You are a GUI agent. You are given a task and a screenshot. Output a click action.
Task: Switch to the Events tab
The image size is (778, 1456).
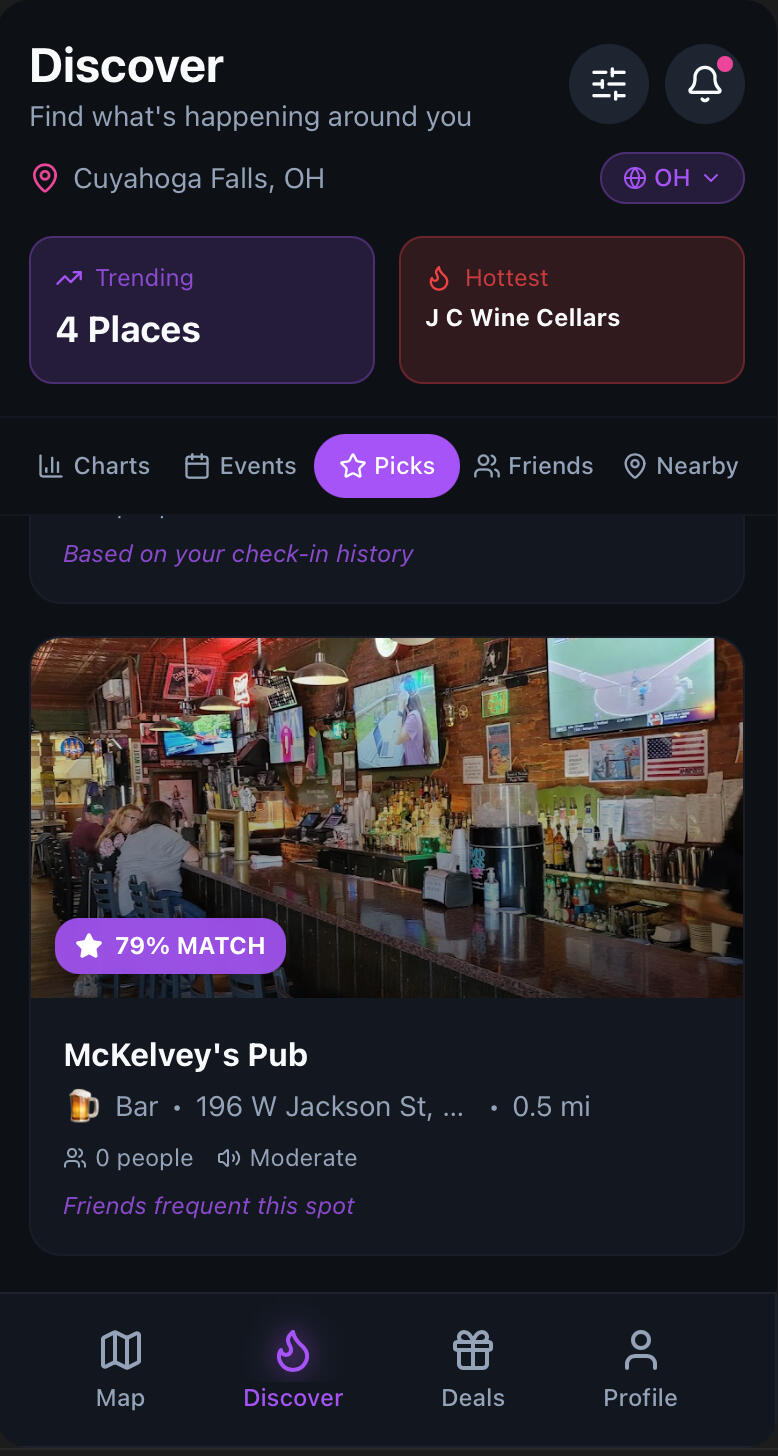[x=241, y=466]
